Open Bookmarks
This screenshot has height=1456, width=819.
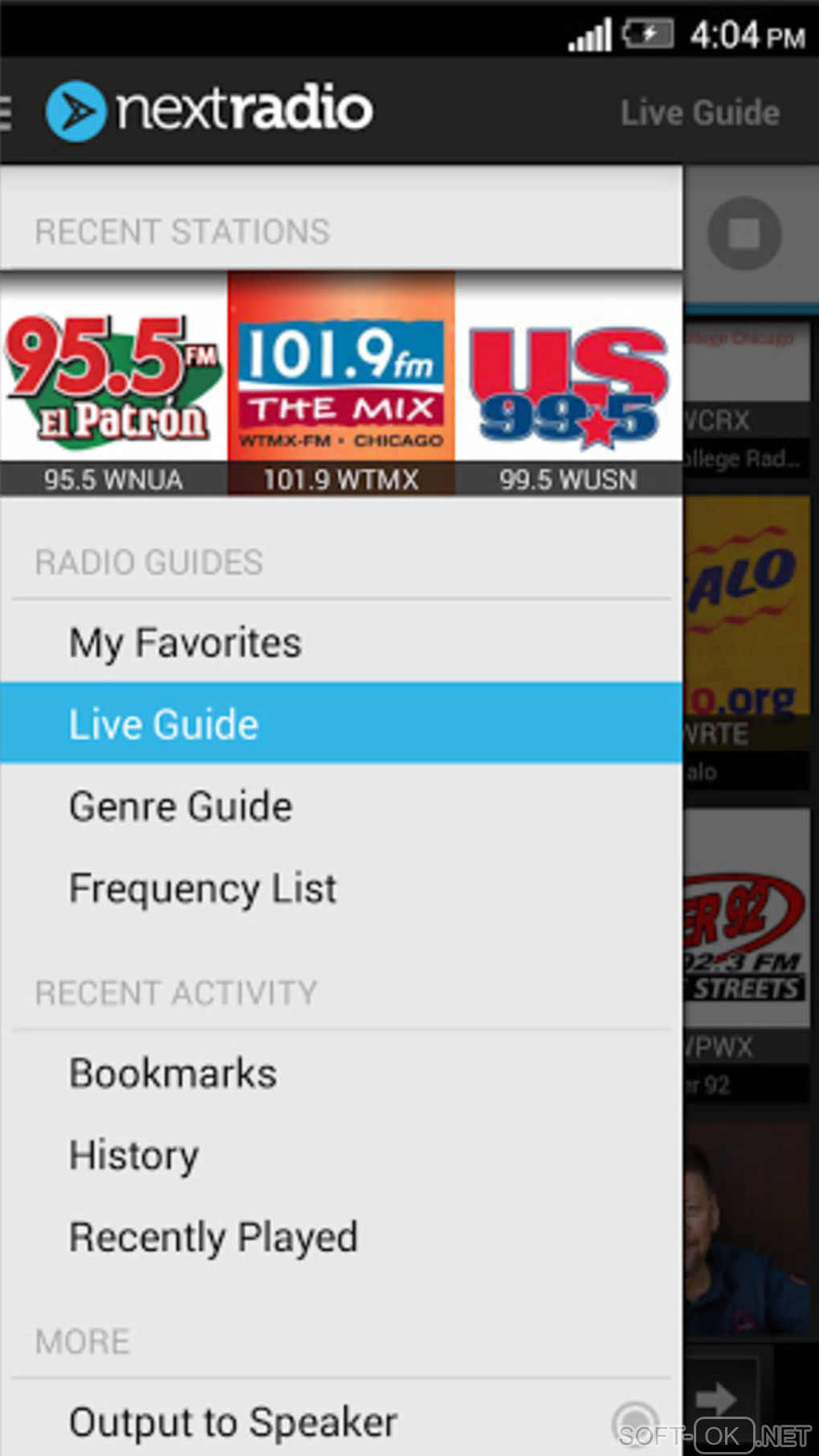(x=173, y=1074)
